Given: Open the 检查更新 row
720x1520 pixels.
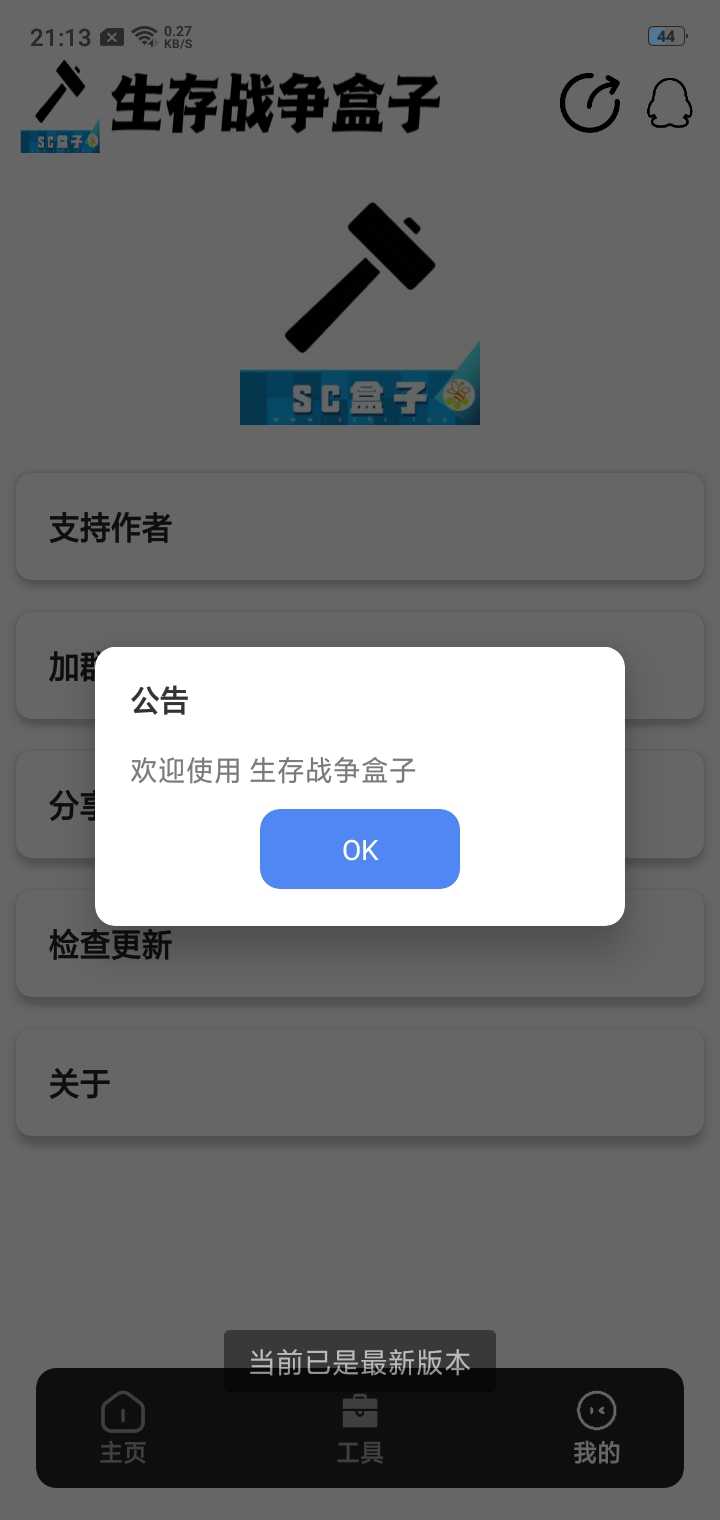Looking at the screenshot, I should (360, 944).
